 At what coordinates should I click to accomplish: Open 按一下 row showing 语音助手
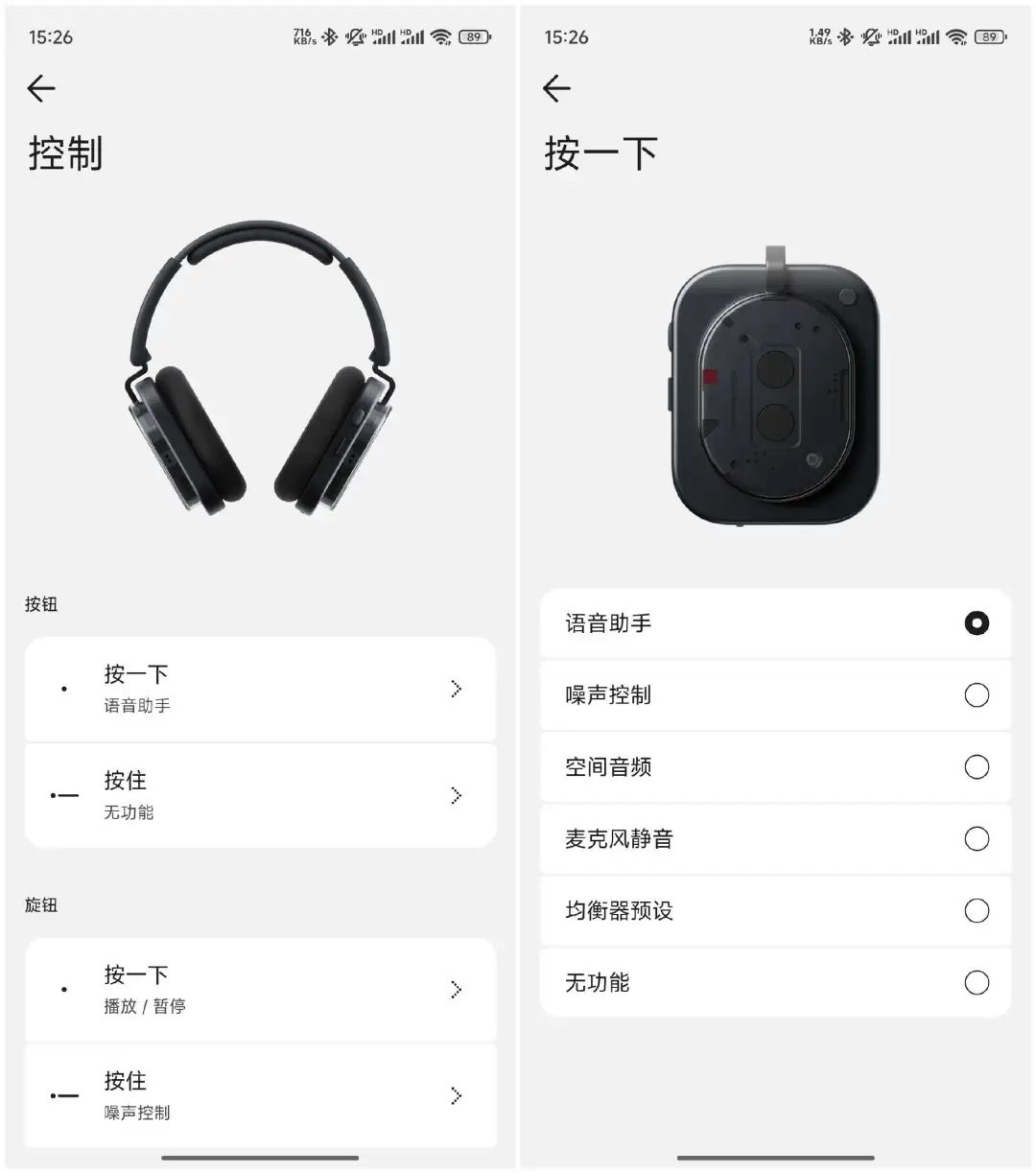(260, 689)
